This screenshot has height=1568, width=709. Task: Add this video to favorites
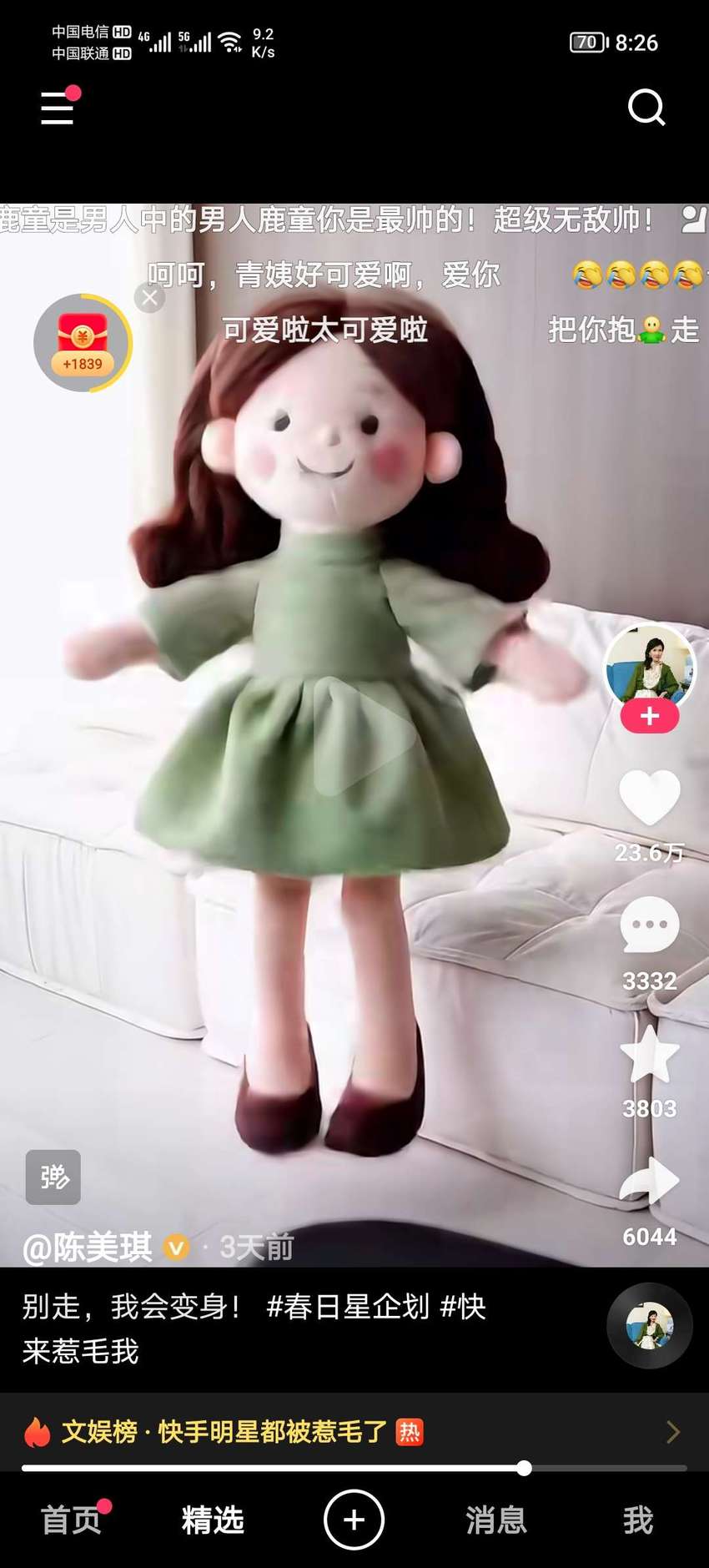pos(650,1053)
